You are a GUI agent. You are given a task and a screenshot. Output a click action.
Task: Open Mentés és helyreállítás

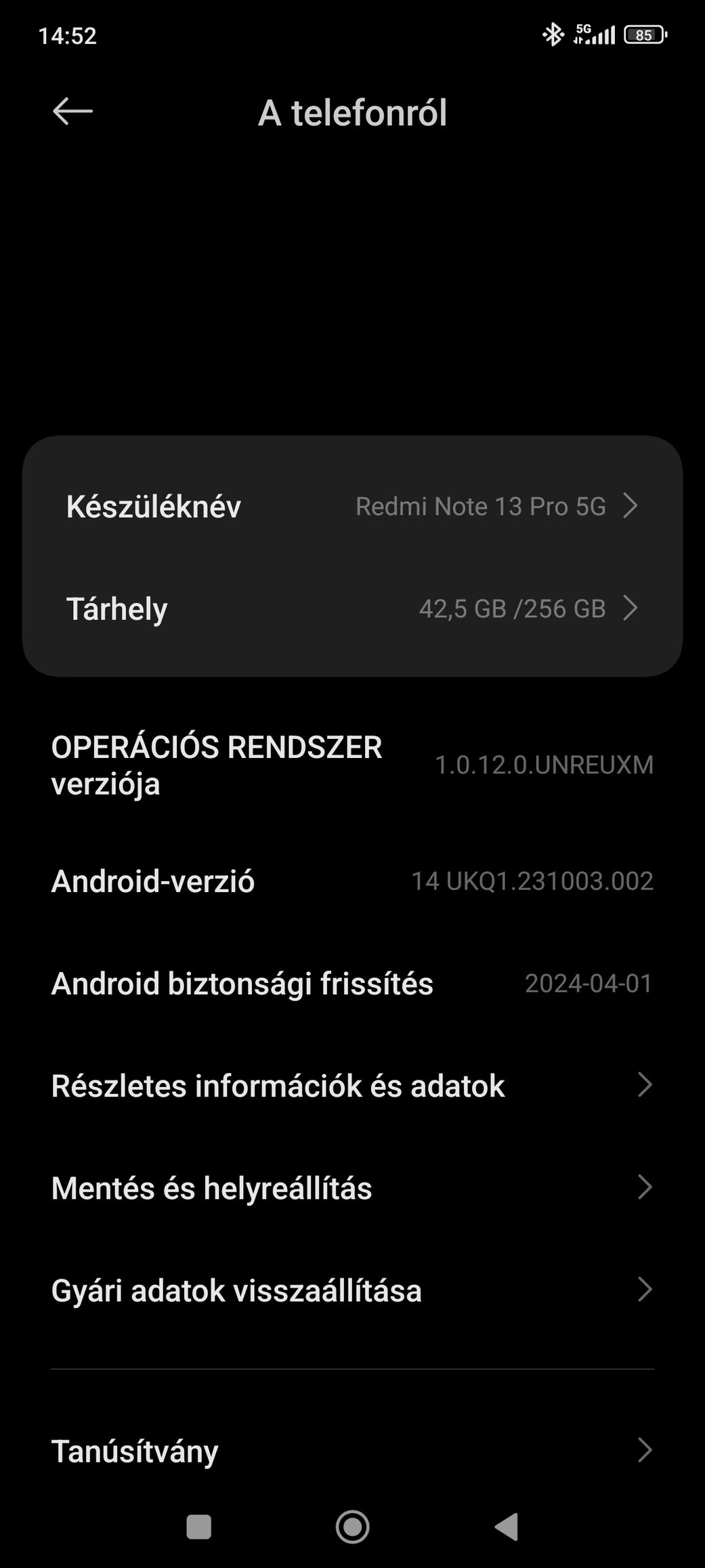[352, 1188]
